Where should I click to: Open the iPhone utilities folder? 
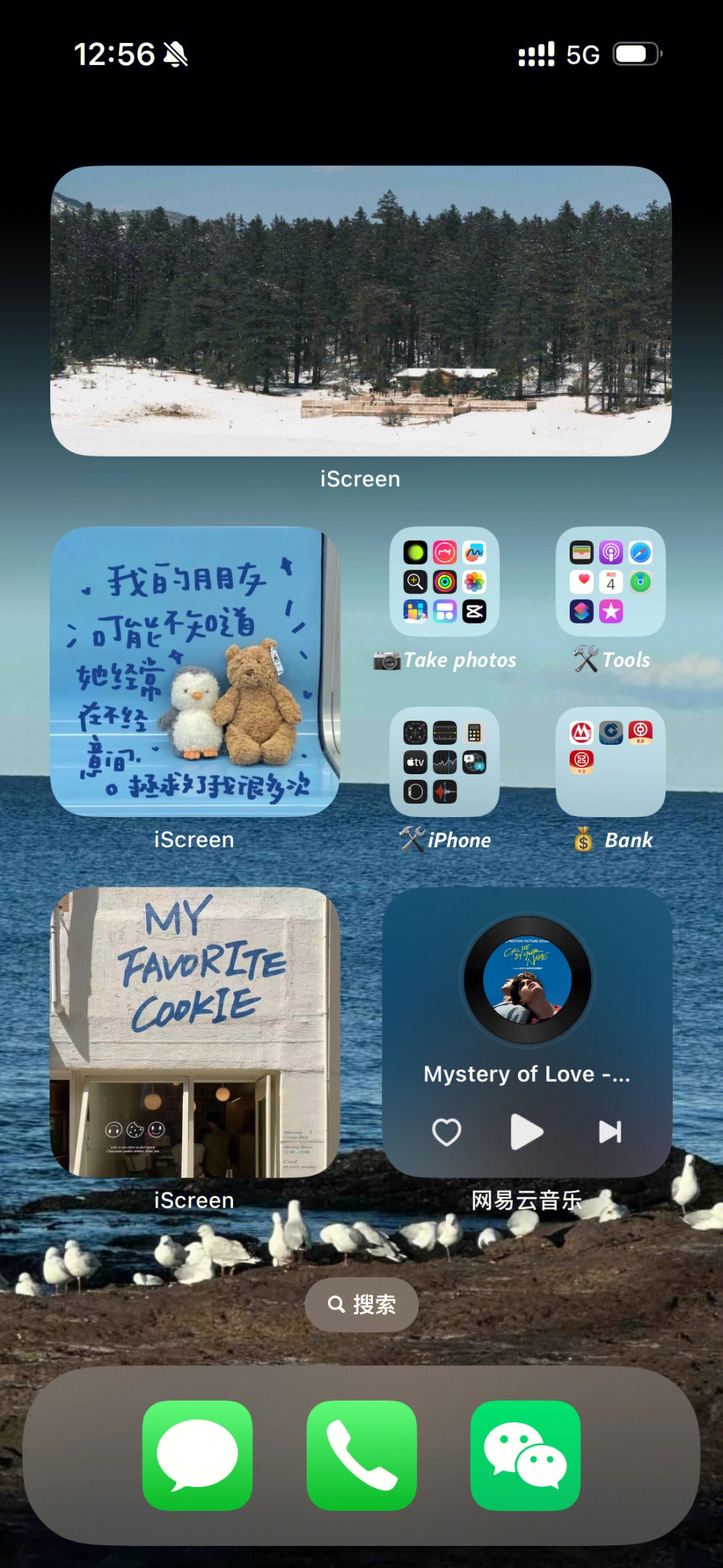[445, 762]
